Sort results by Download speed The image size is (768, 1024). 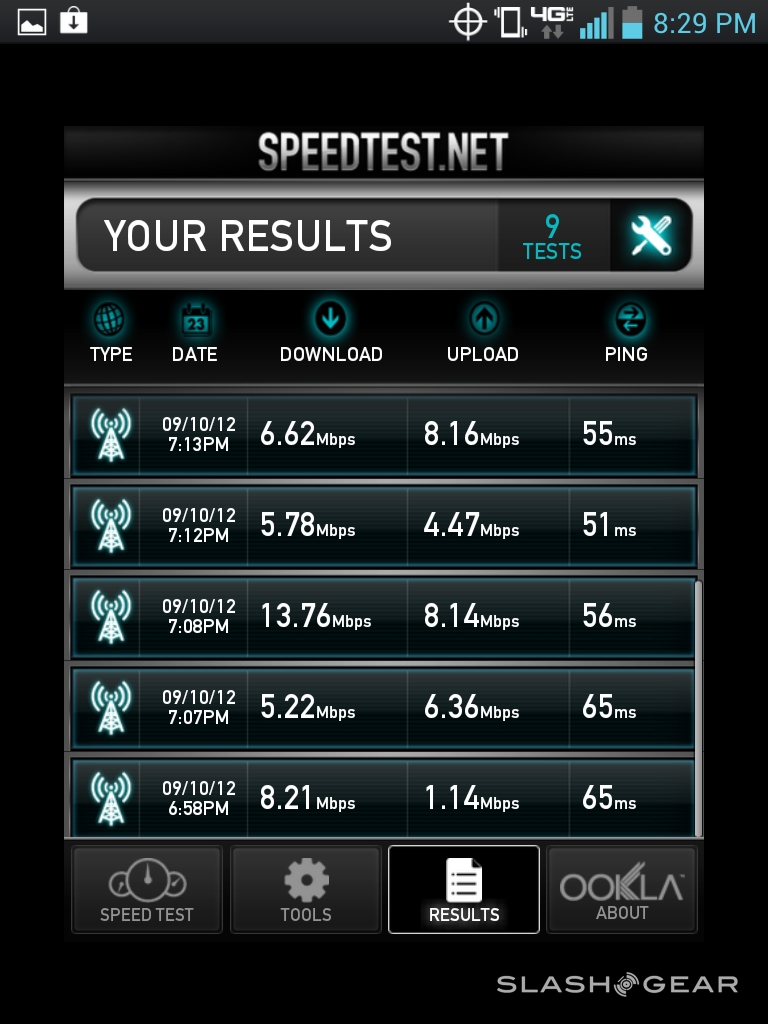click(x=330, y=334)
